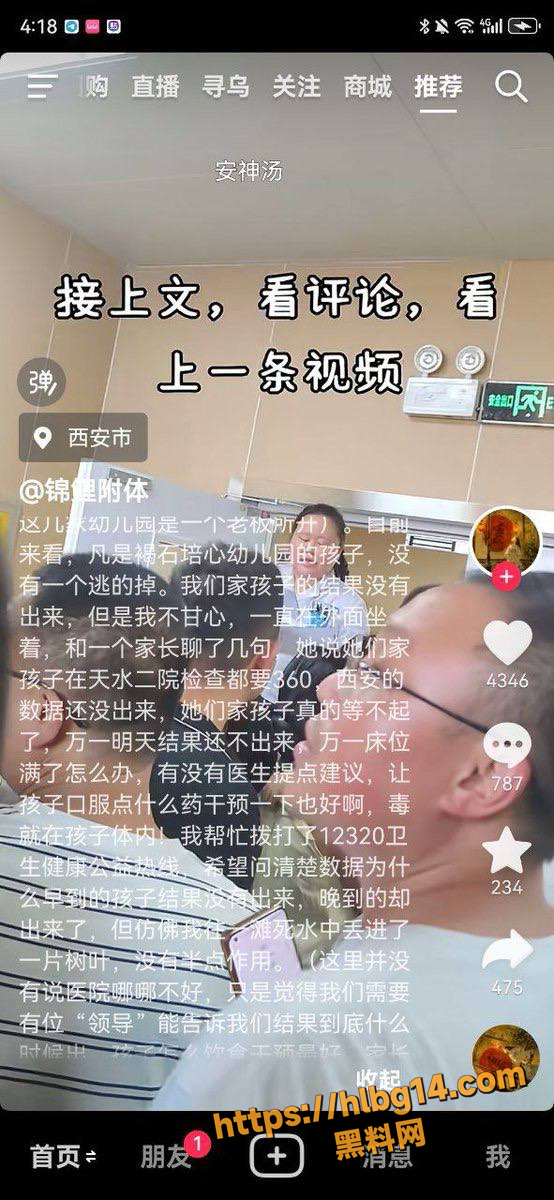Like this video
This screenshot has width=554, height=1200.
(x=507, y=643)
